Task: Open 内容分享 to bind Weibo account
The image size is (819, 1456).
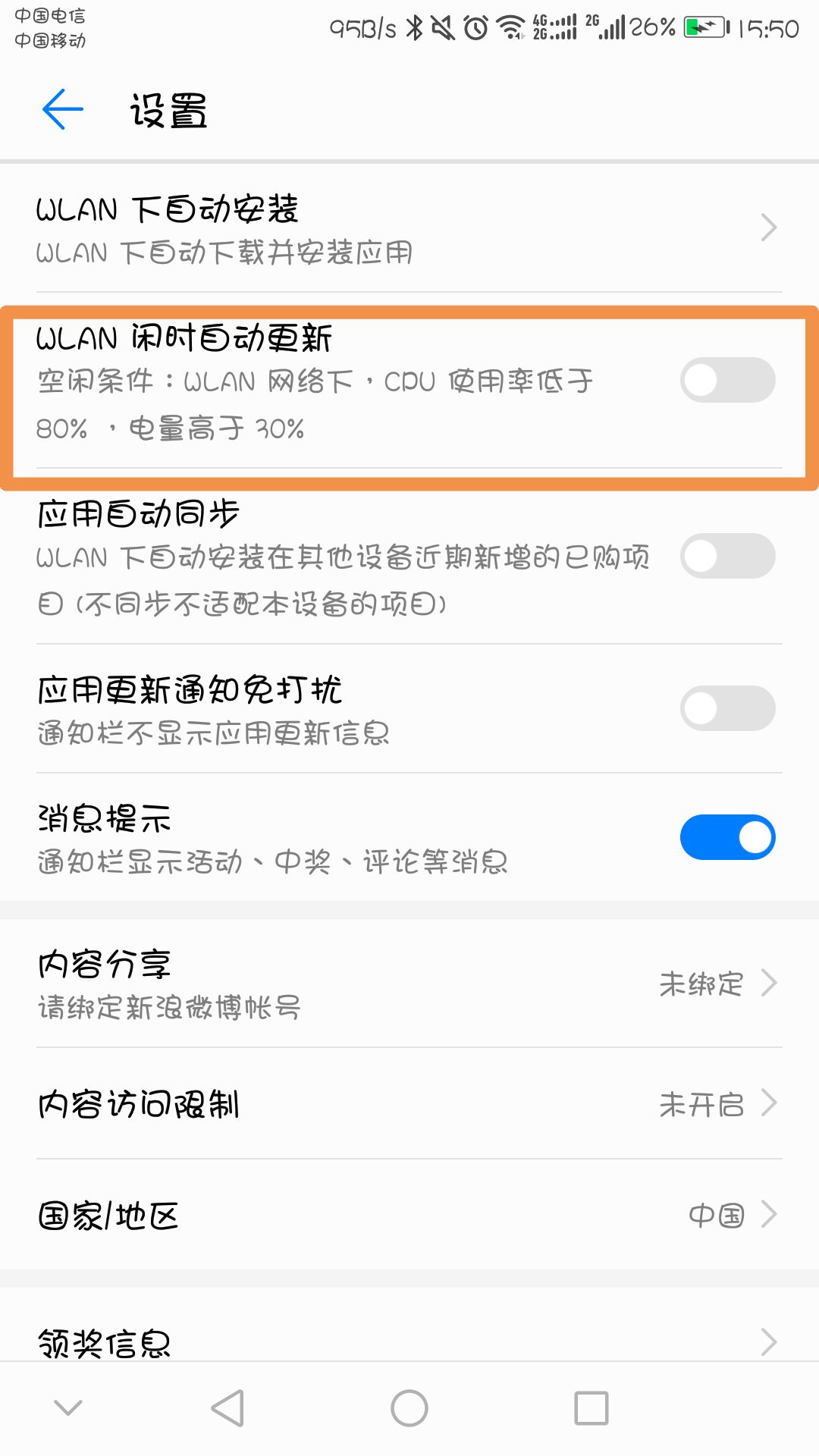Action: click(x=409, y=984)
